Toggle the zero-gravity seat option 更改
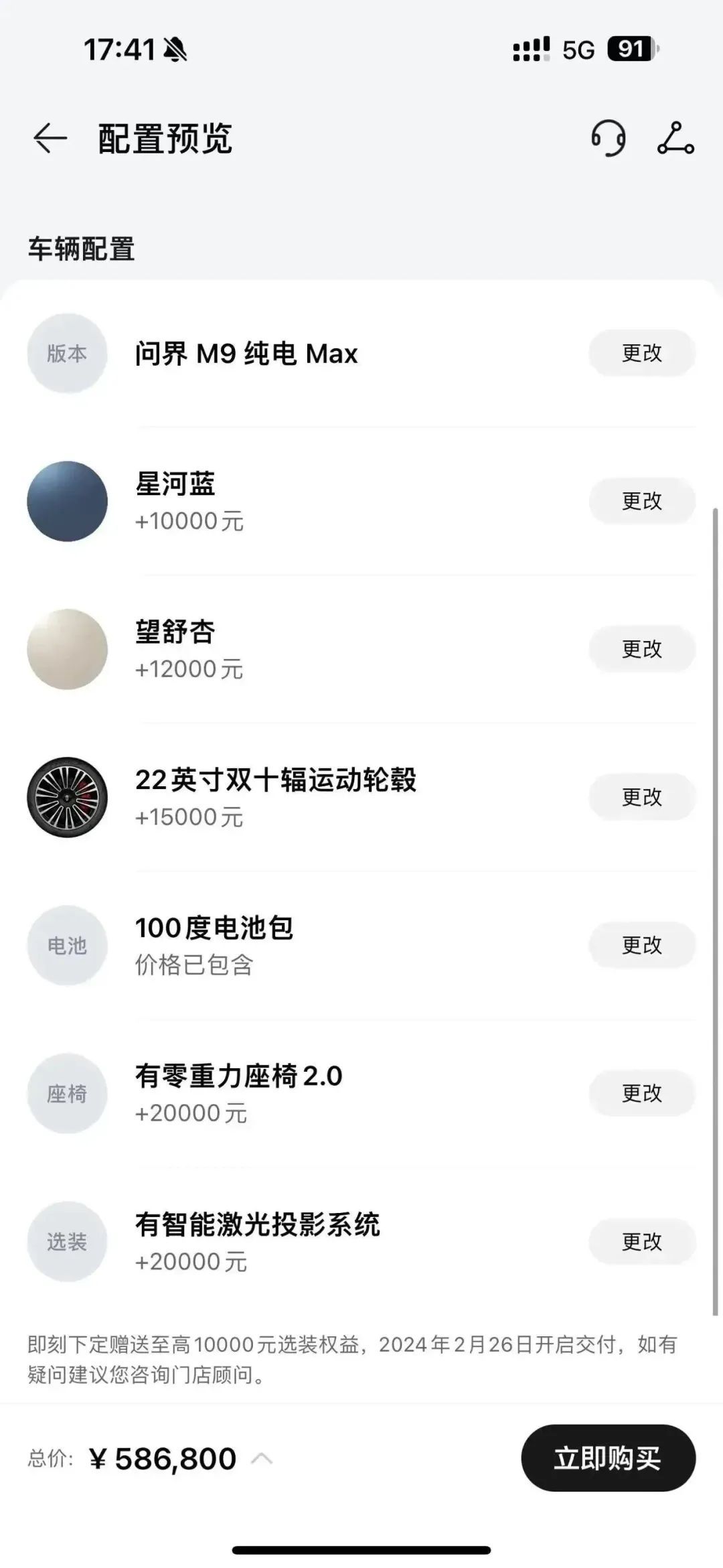Image resolution: width=723 pixels, height=1568 pixels. pos(641,1093)
